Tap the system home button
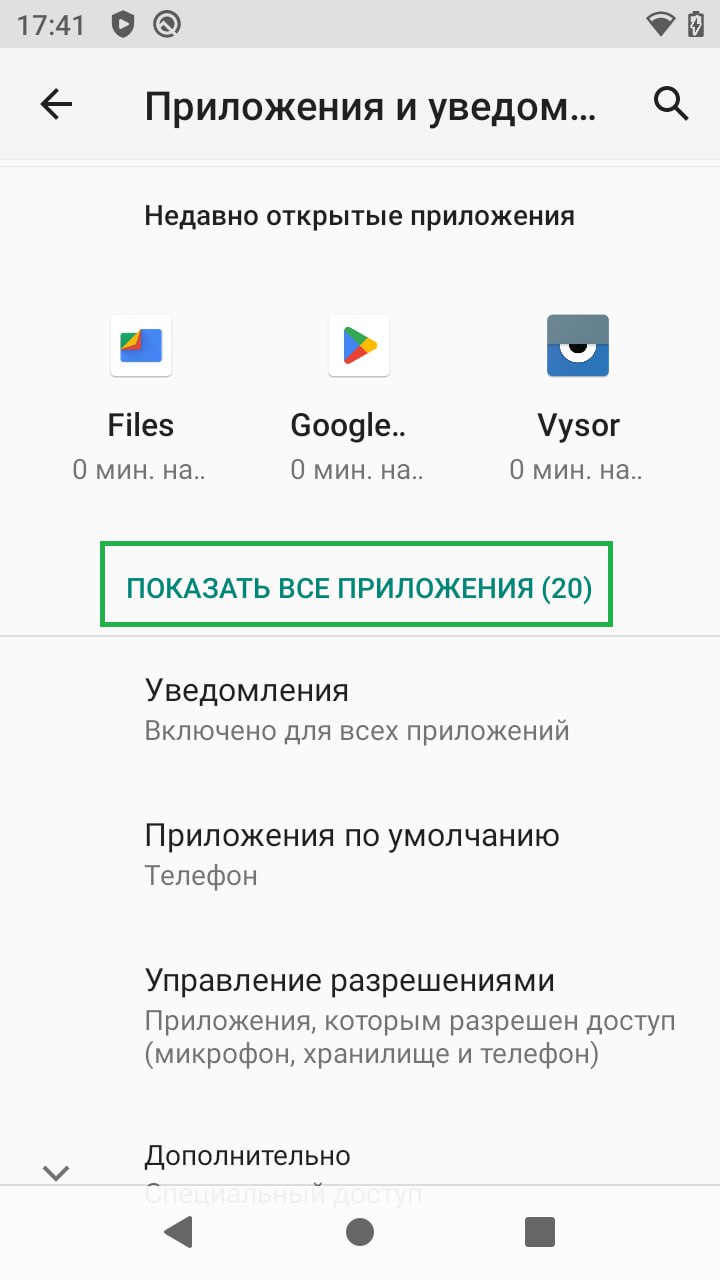The width and height of the screenshot is (720, 1280). 359,1232
